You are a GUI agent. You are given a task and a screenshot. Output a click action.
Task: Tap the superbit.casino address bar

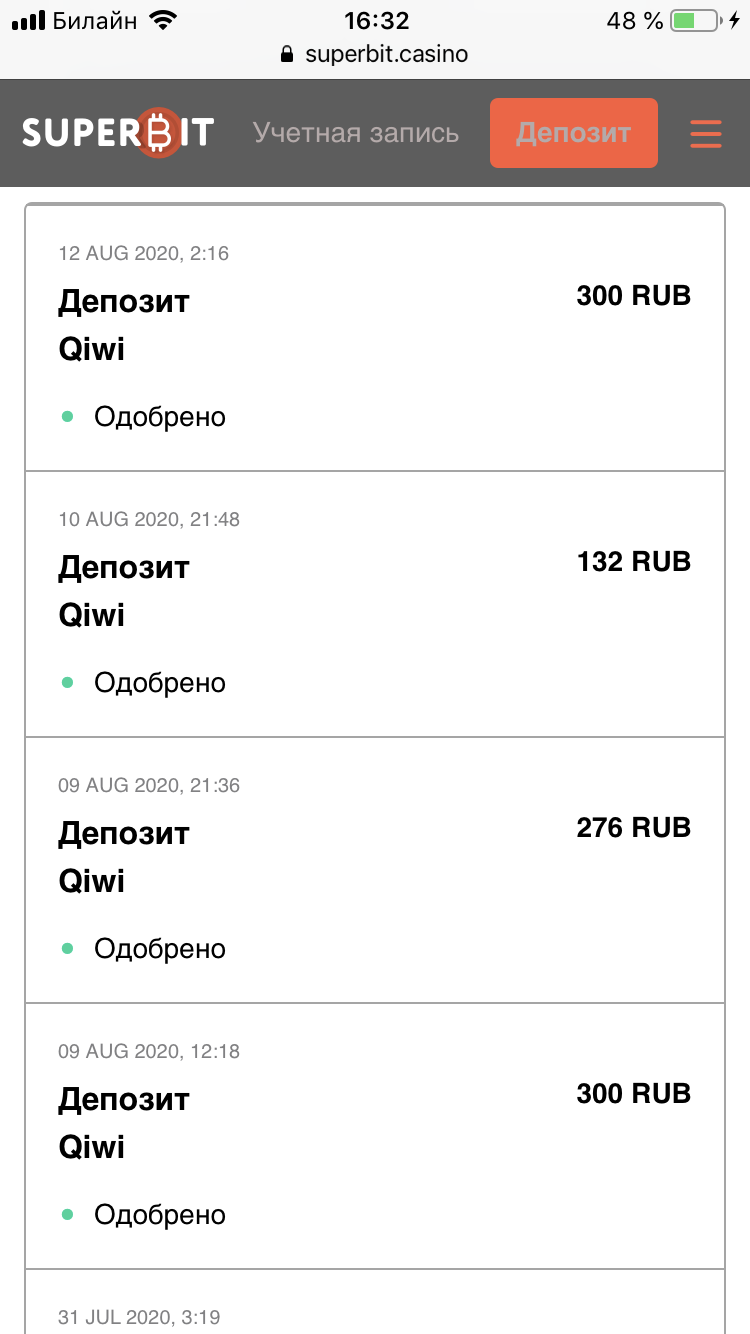pos(375,54)
